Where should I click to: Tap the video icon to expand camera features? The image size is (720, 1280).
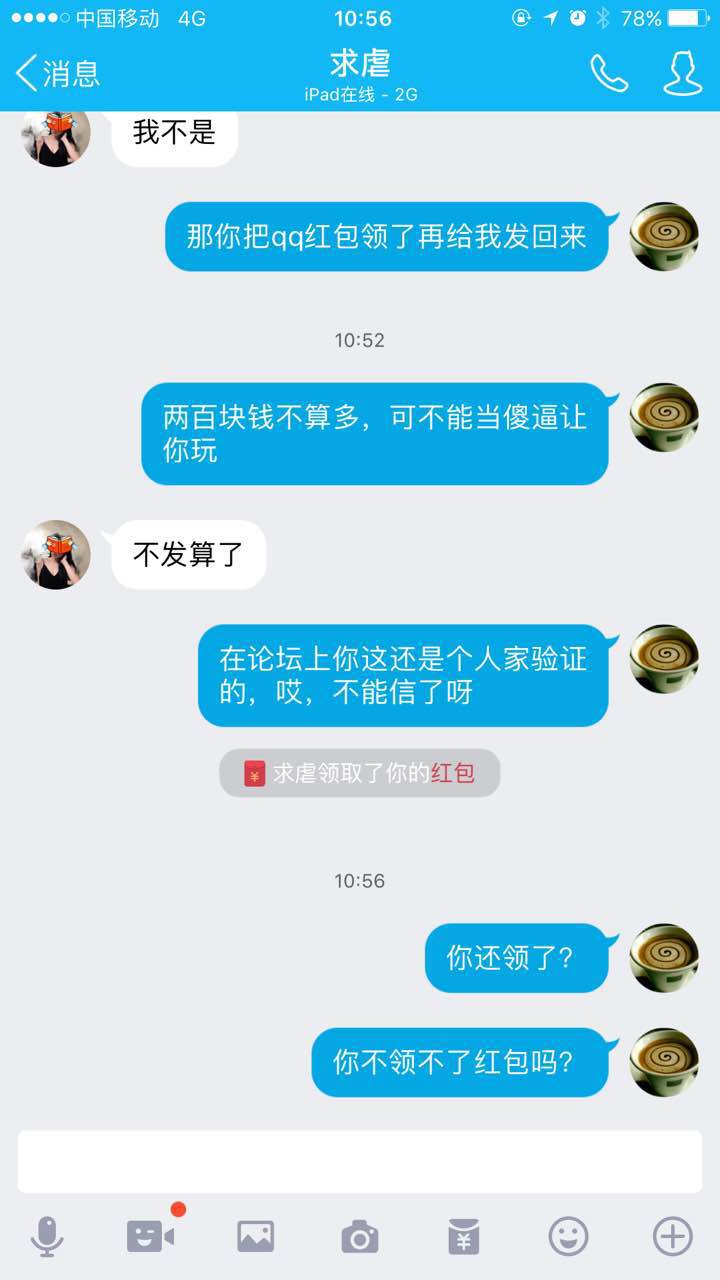[x=151, y=1238]
